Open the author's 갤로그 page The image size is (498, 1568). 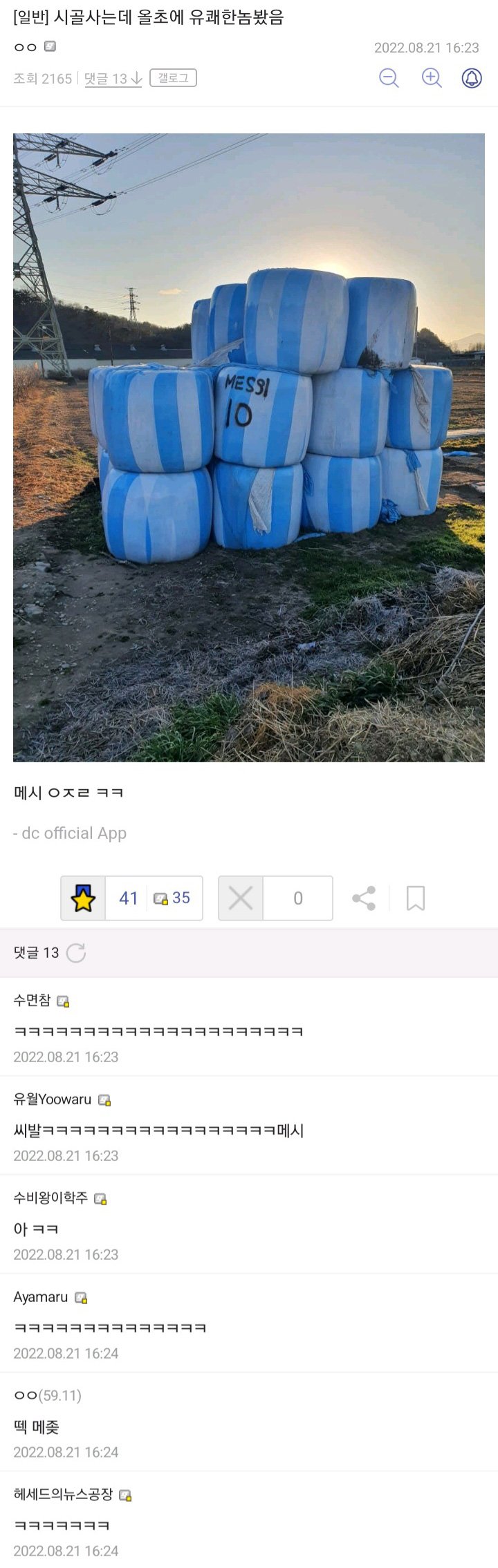pos(173,78)
